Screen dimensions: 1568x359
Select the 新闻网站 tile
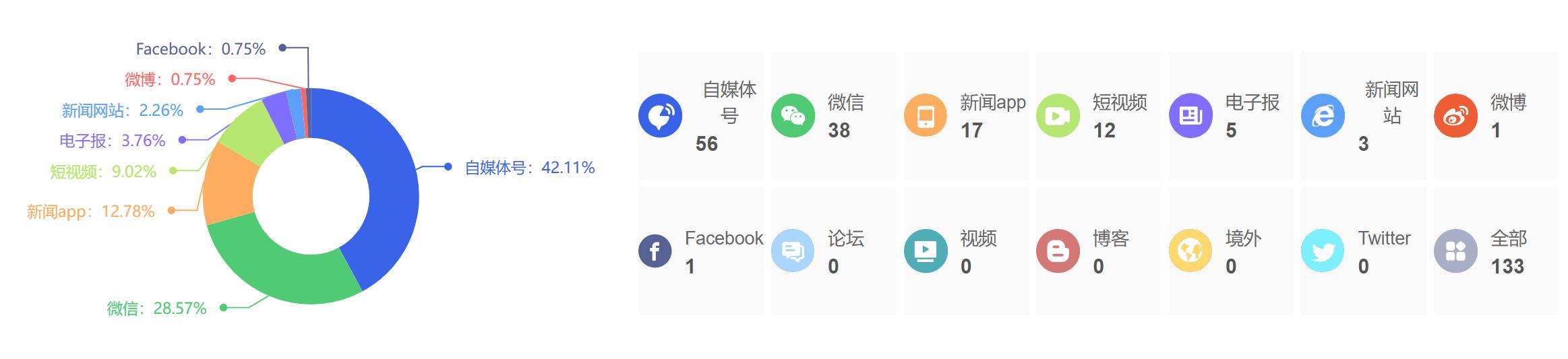(1363, 115)
